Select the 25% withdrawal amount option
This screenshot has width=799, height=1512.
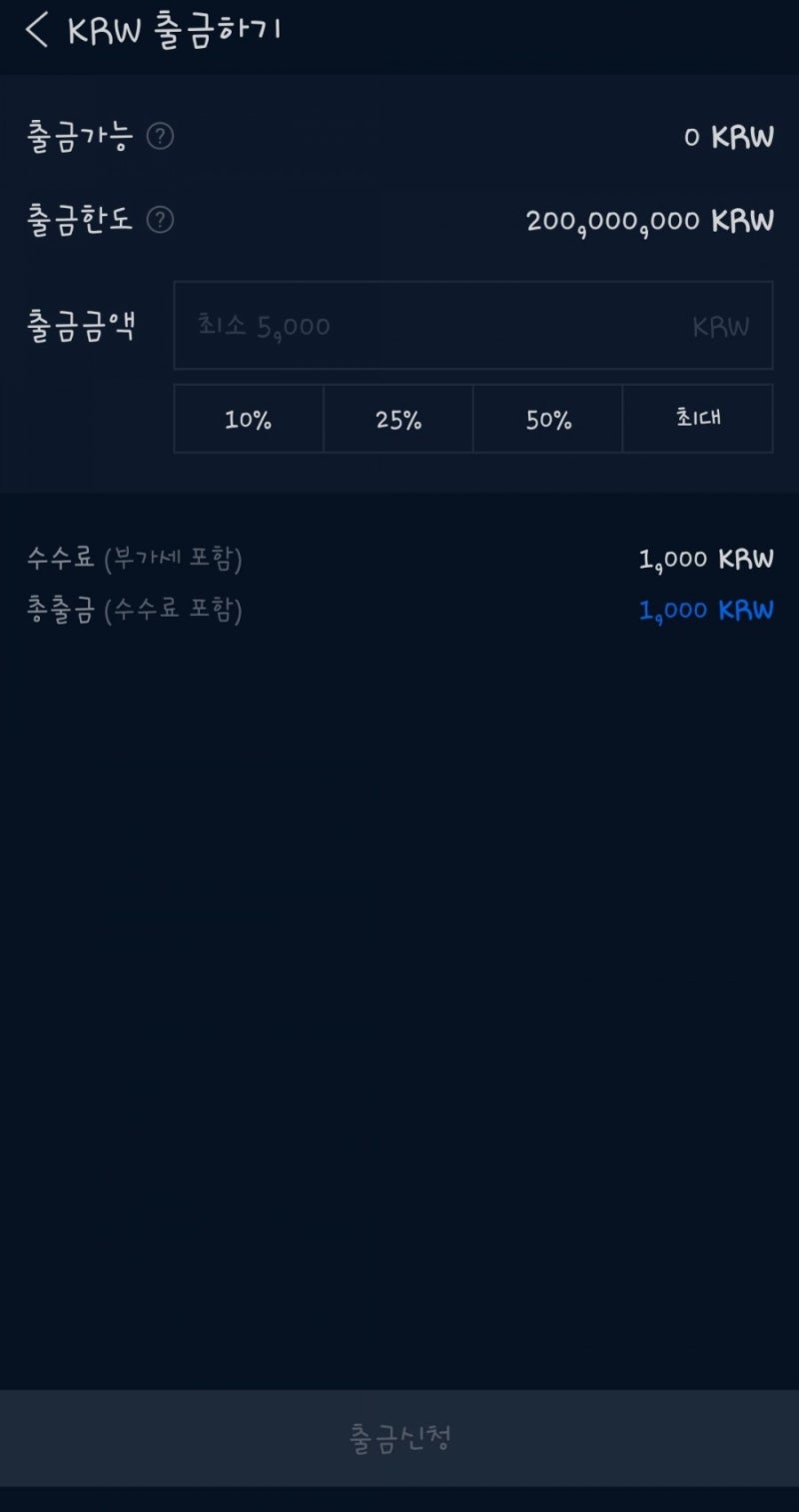point(398,420)
